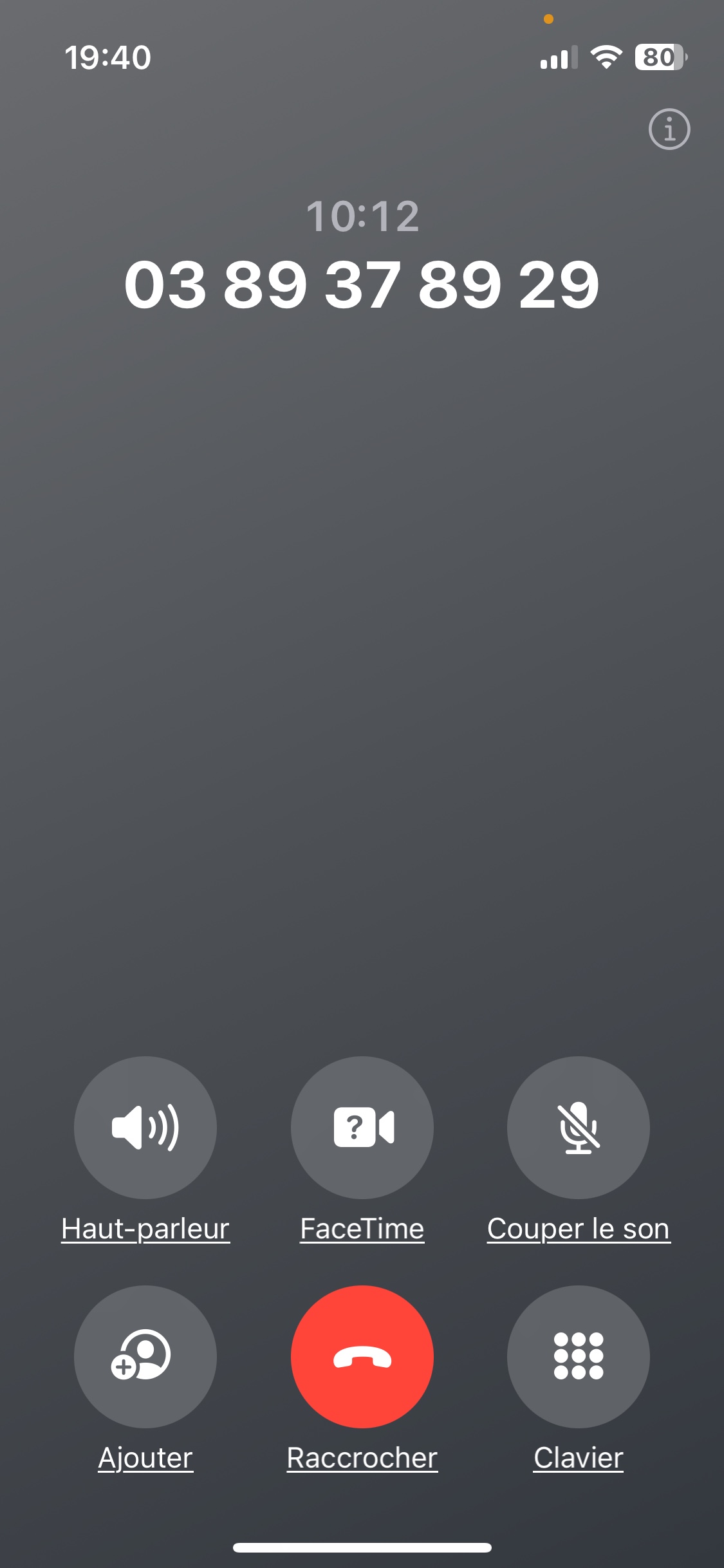Open the call info icon

(x=669, y=129)
